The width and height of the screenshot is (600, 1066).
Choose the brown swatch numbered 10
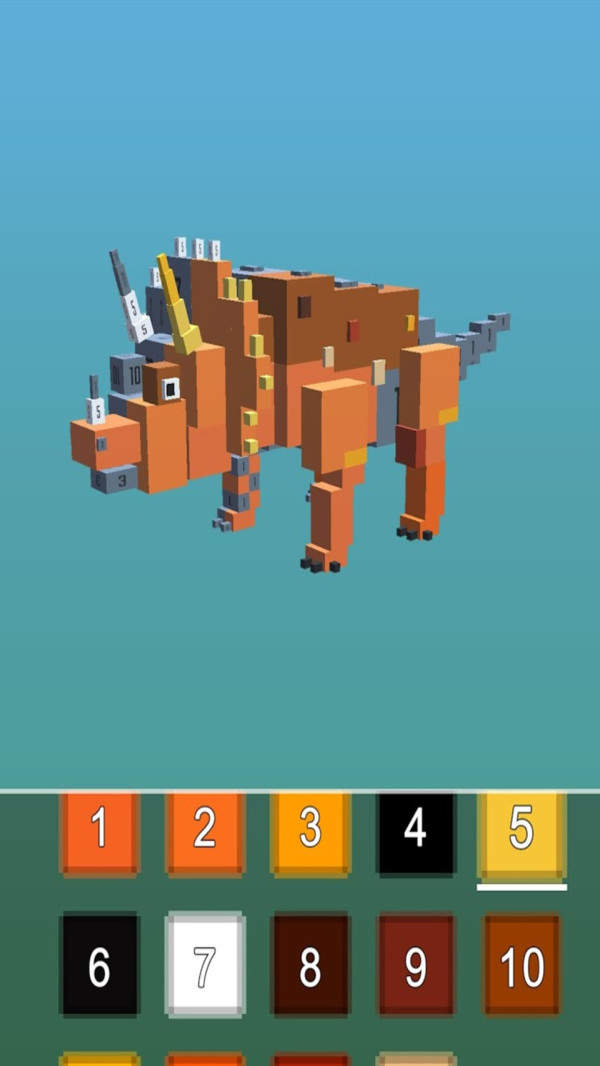pos(521,964)
